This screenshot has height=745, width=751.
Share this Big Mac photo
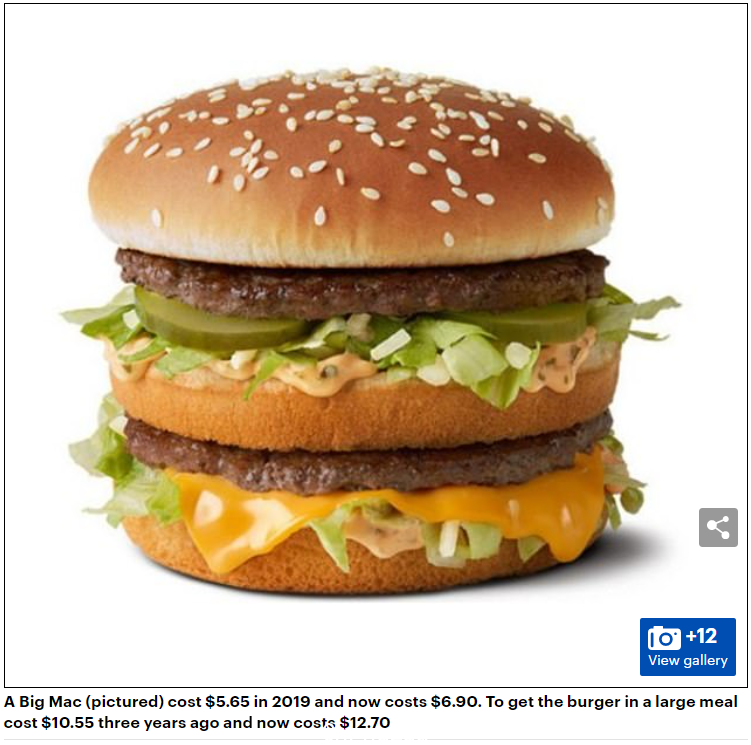coord(717,527)
